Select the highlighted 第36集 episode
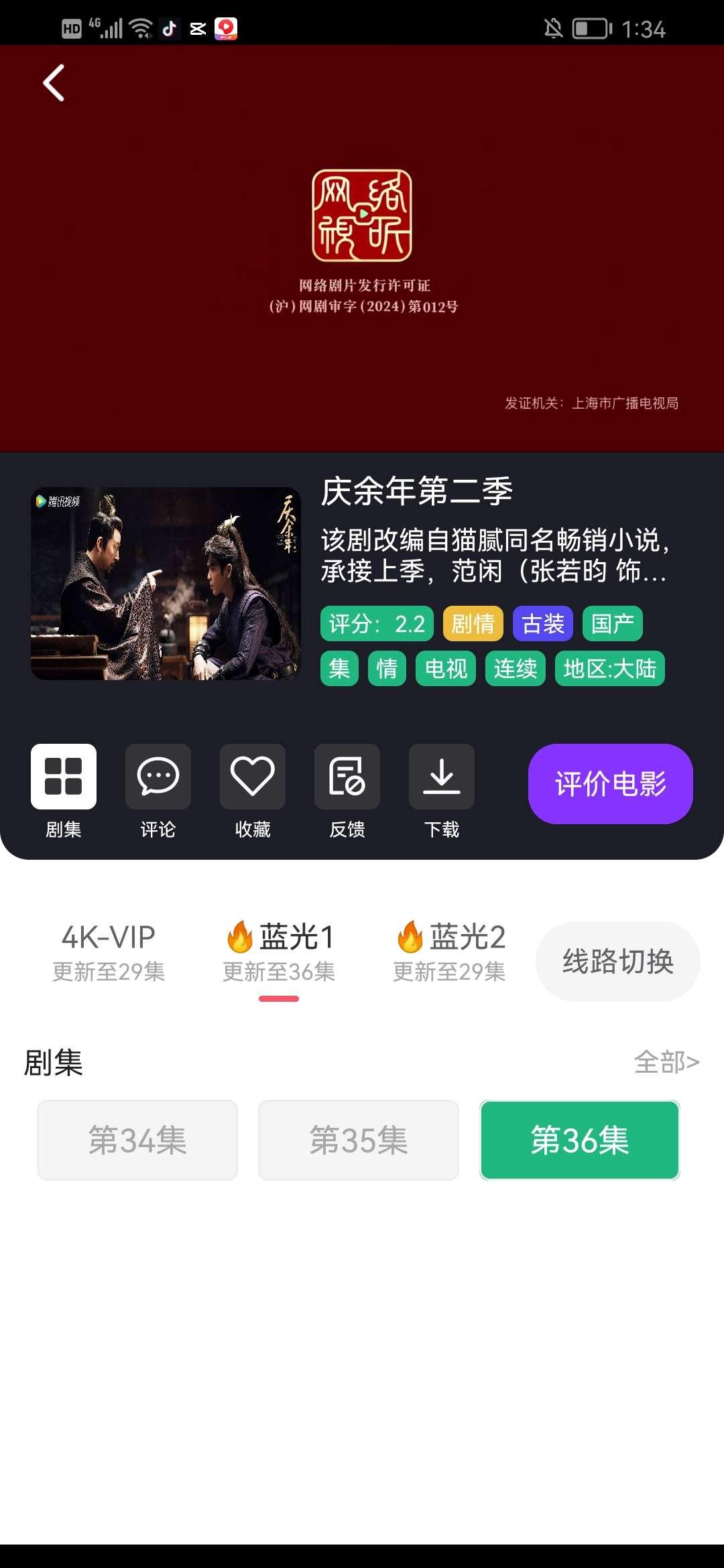 (x=579, y=1138)
